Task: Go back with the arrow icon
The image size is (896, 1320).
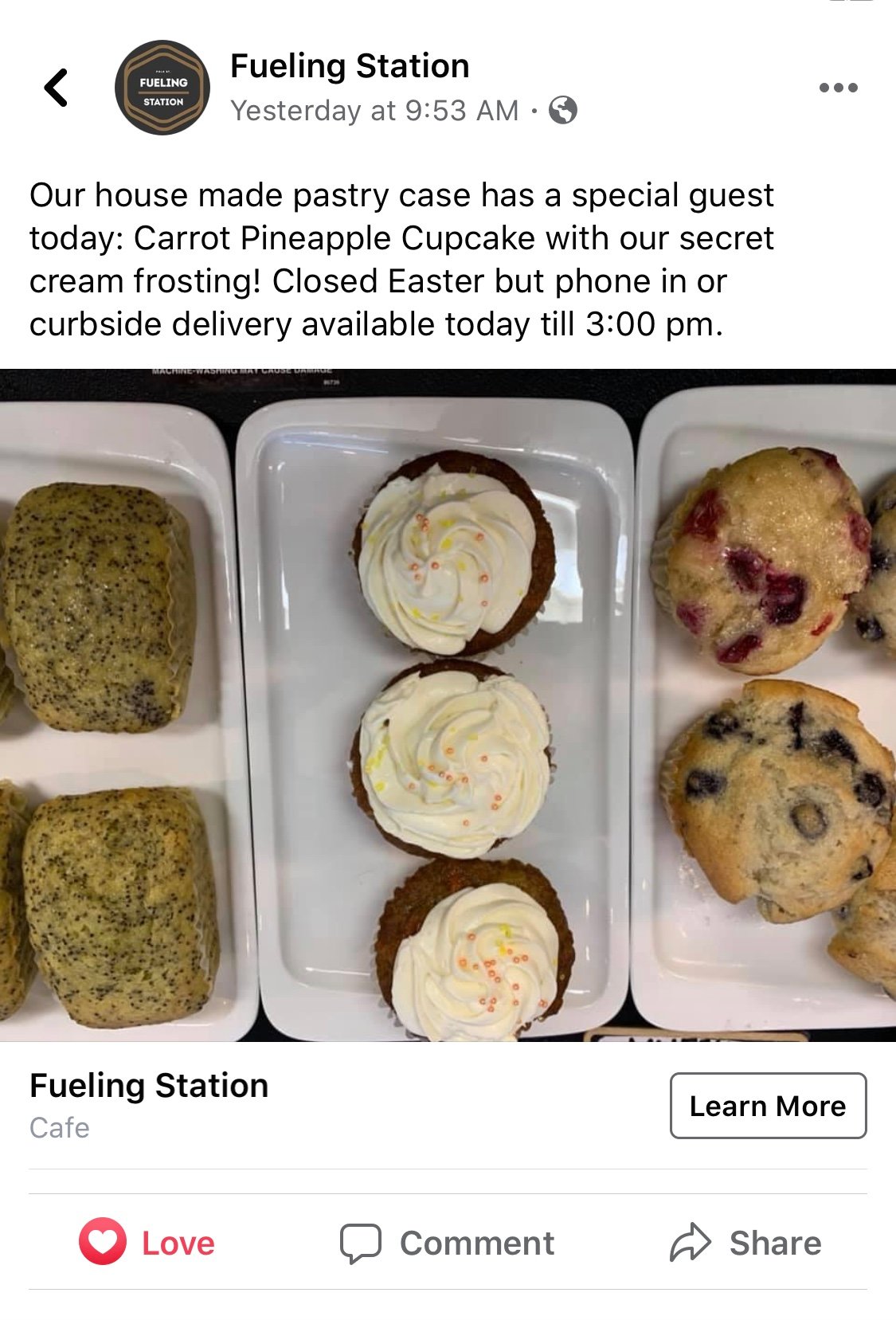Action: coord(57,88)
